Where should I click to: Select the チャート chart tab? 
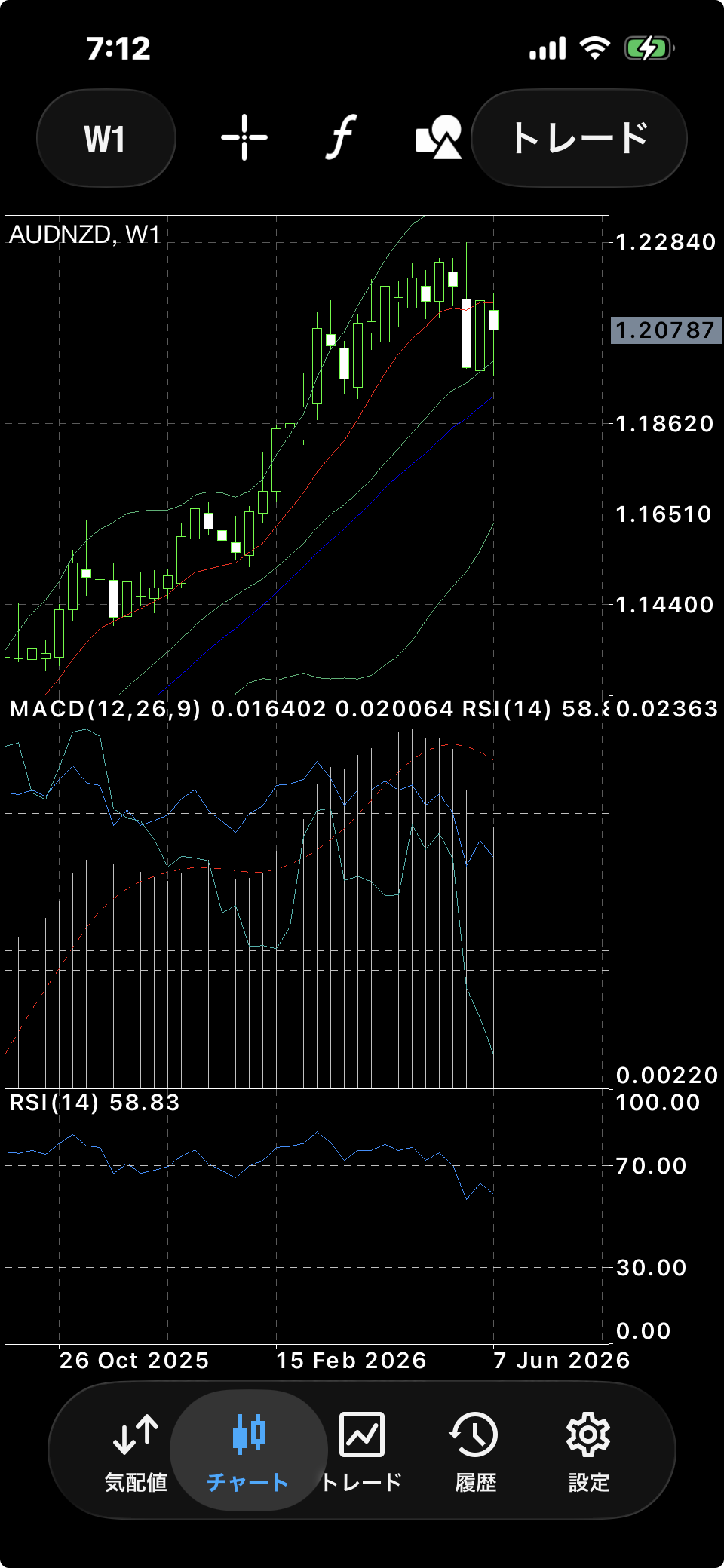248,1452
